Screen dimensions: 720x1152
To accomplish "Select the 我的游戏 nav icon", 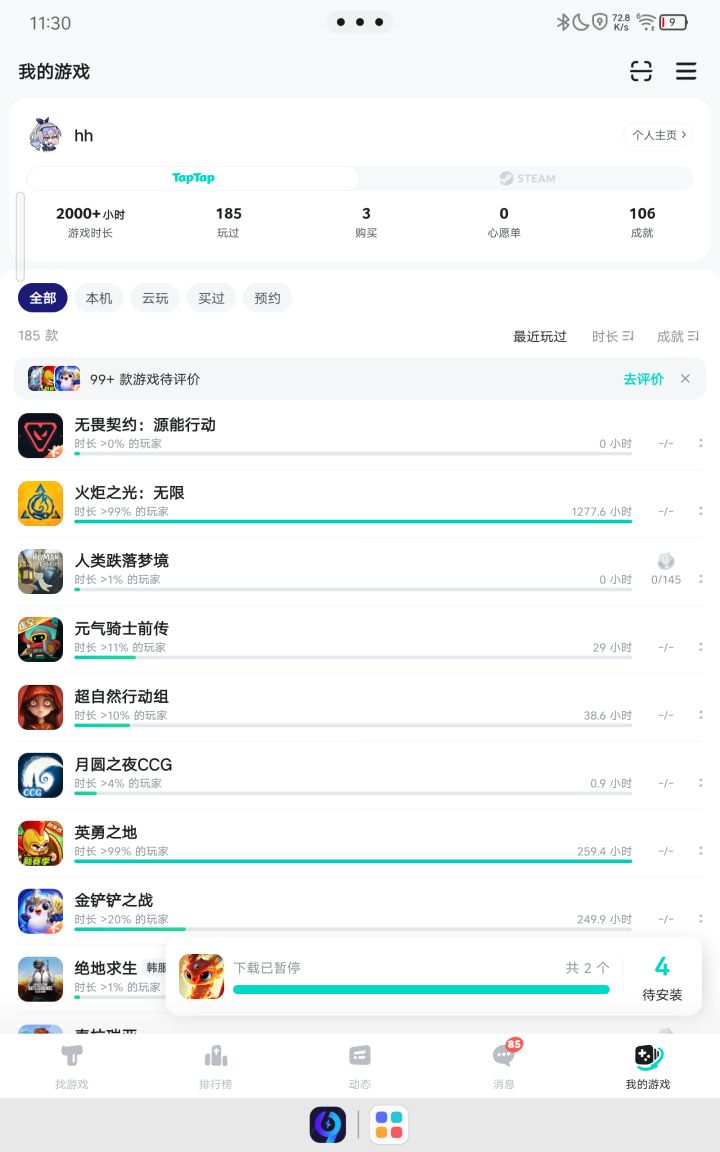I will pyautogui.click(x=647, y=1055).
